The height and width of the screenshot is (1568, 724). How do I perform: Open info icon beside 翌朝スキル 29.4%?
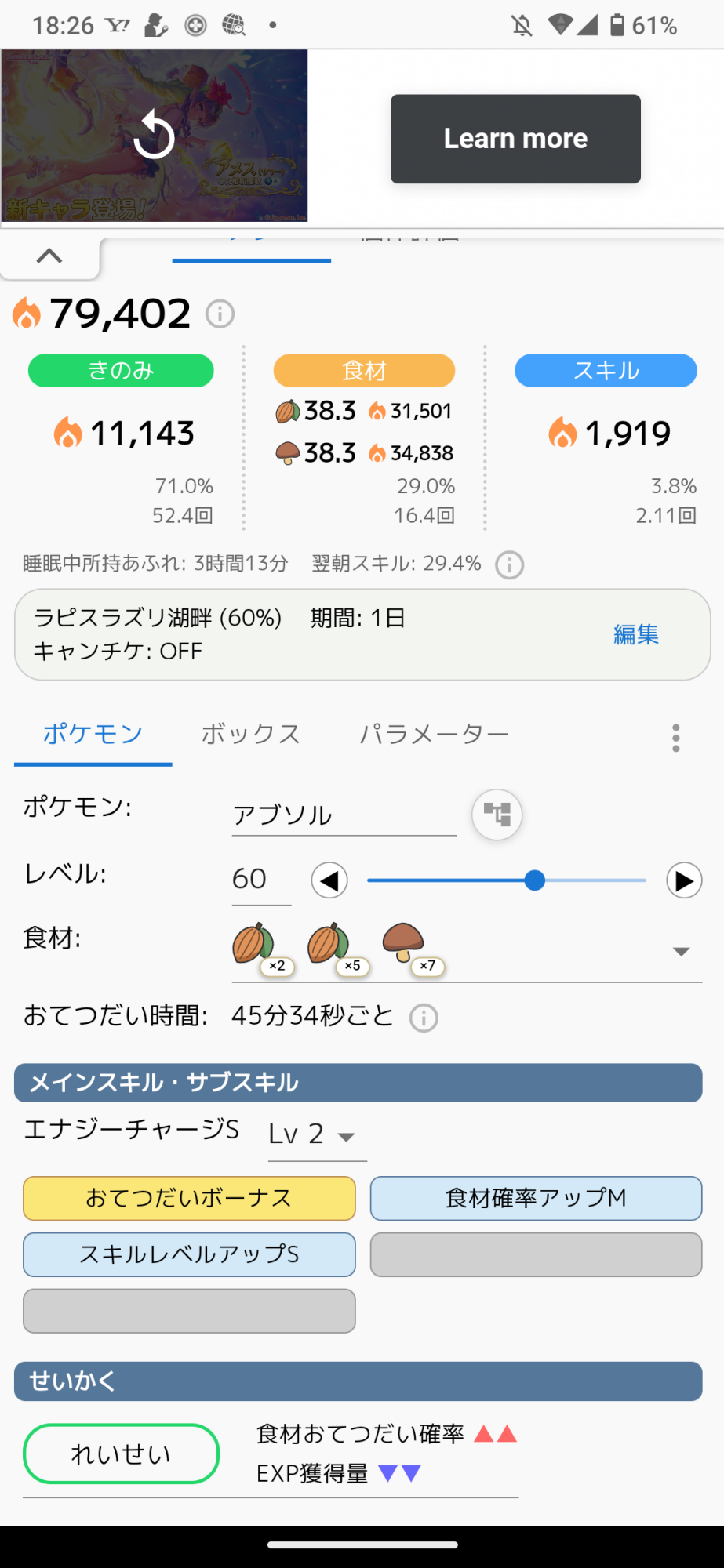(509, 564)
